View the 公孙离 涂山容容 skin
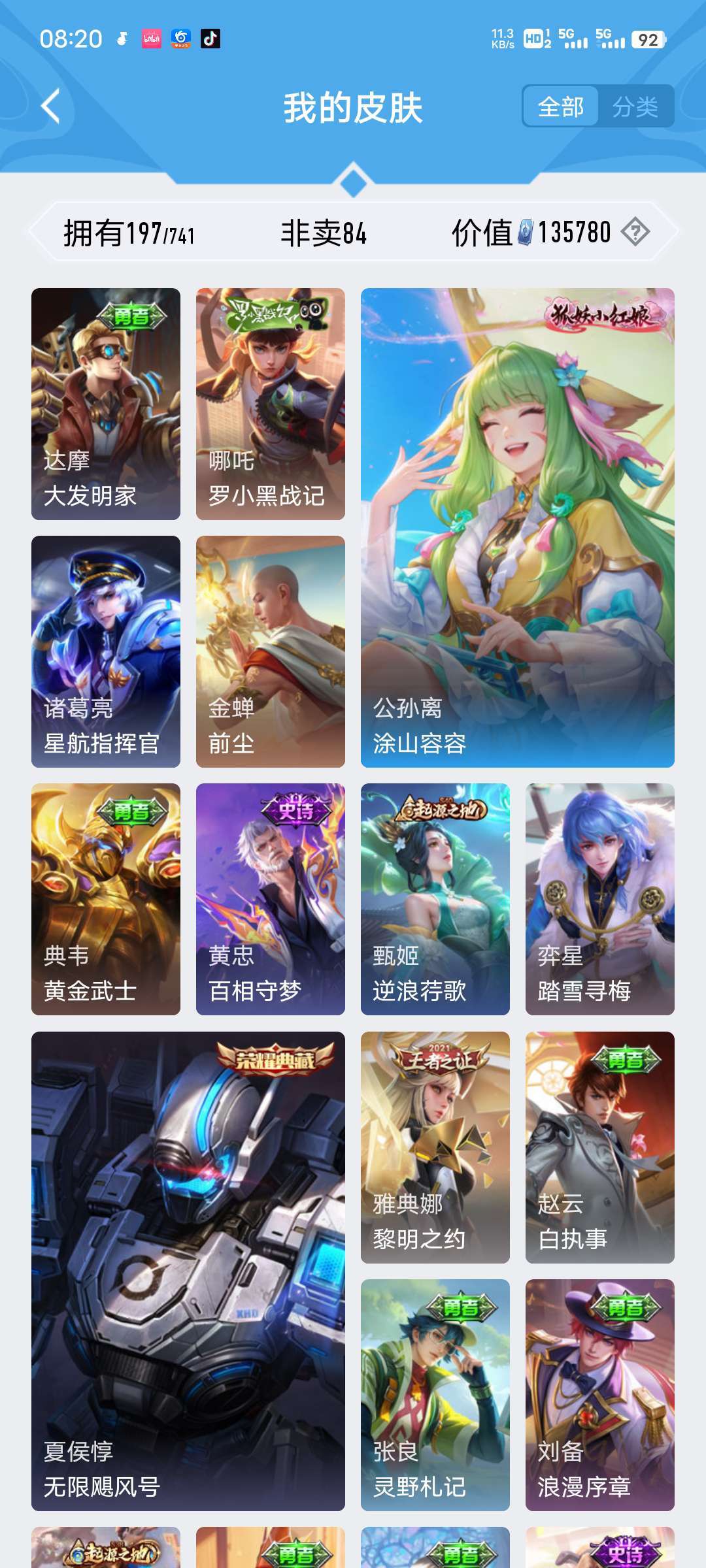The height and width of the screenshot is (1568, 706). (x=518, y=528)
